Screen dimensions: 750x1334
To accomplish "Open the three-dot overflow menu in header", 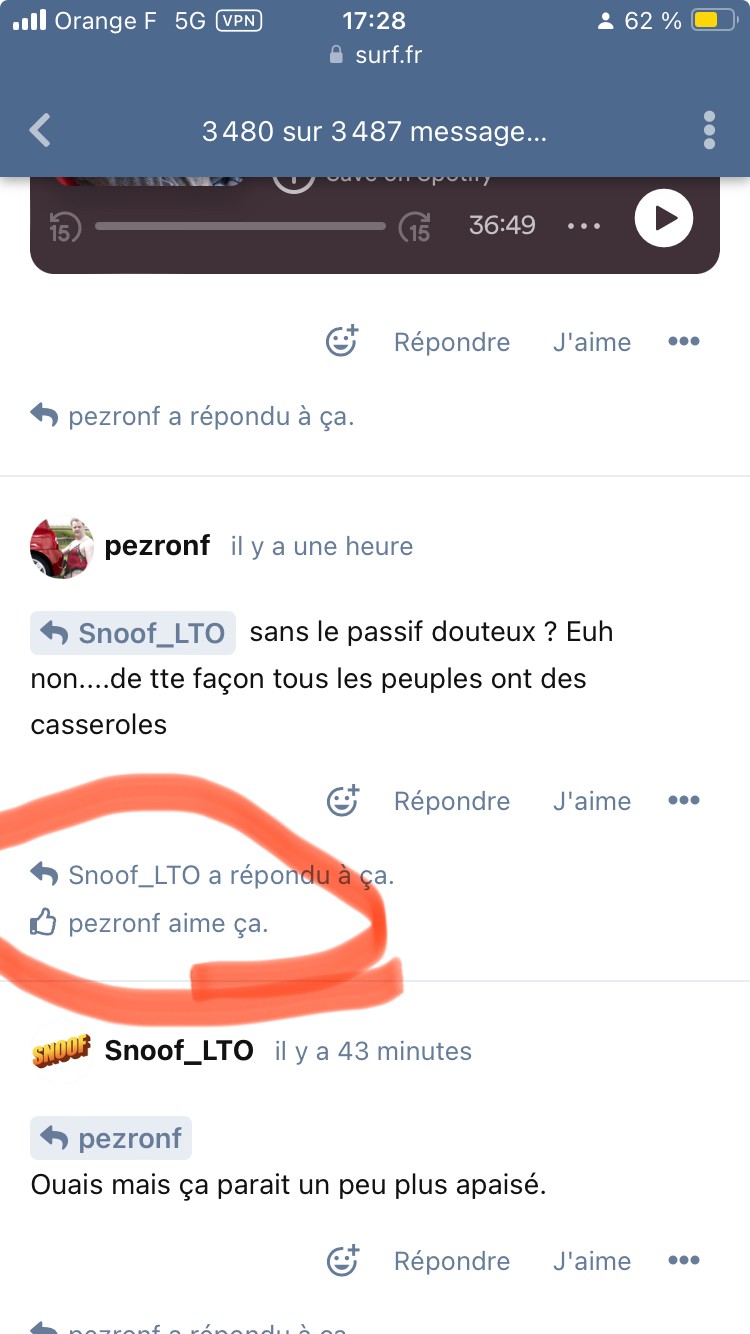I will (709, 131).
